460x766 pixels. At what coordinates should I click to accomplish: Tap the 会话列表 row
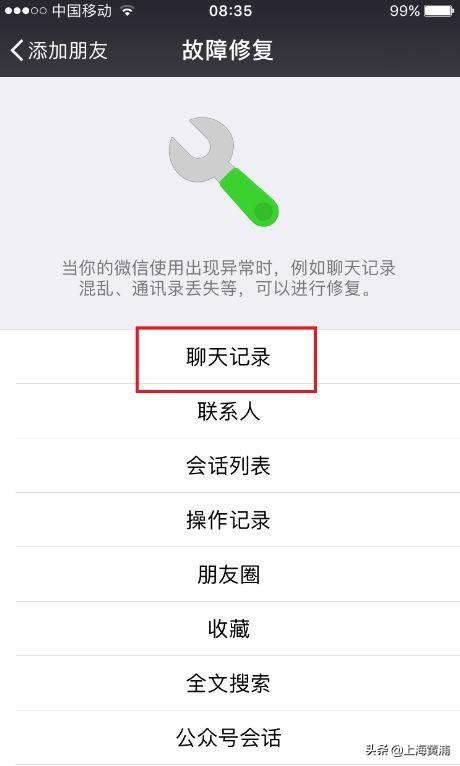[230, 466]
